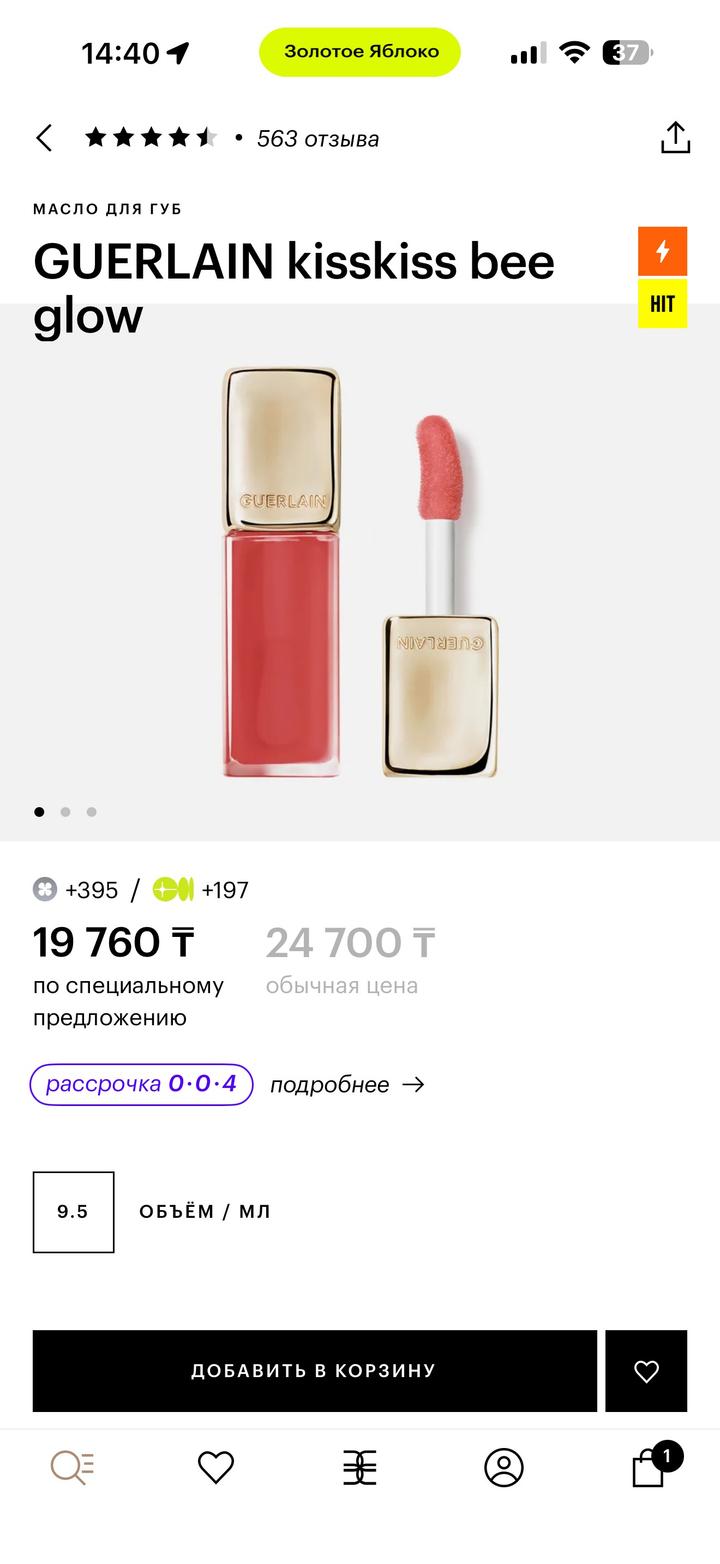Share this Guerlain product
This screenshot has width=720, height=1564.
coord(675,138)
